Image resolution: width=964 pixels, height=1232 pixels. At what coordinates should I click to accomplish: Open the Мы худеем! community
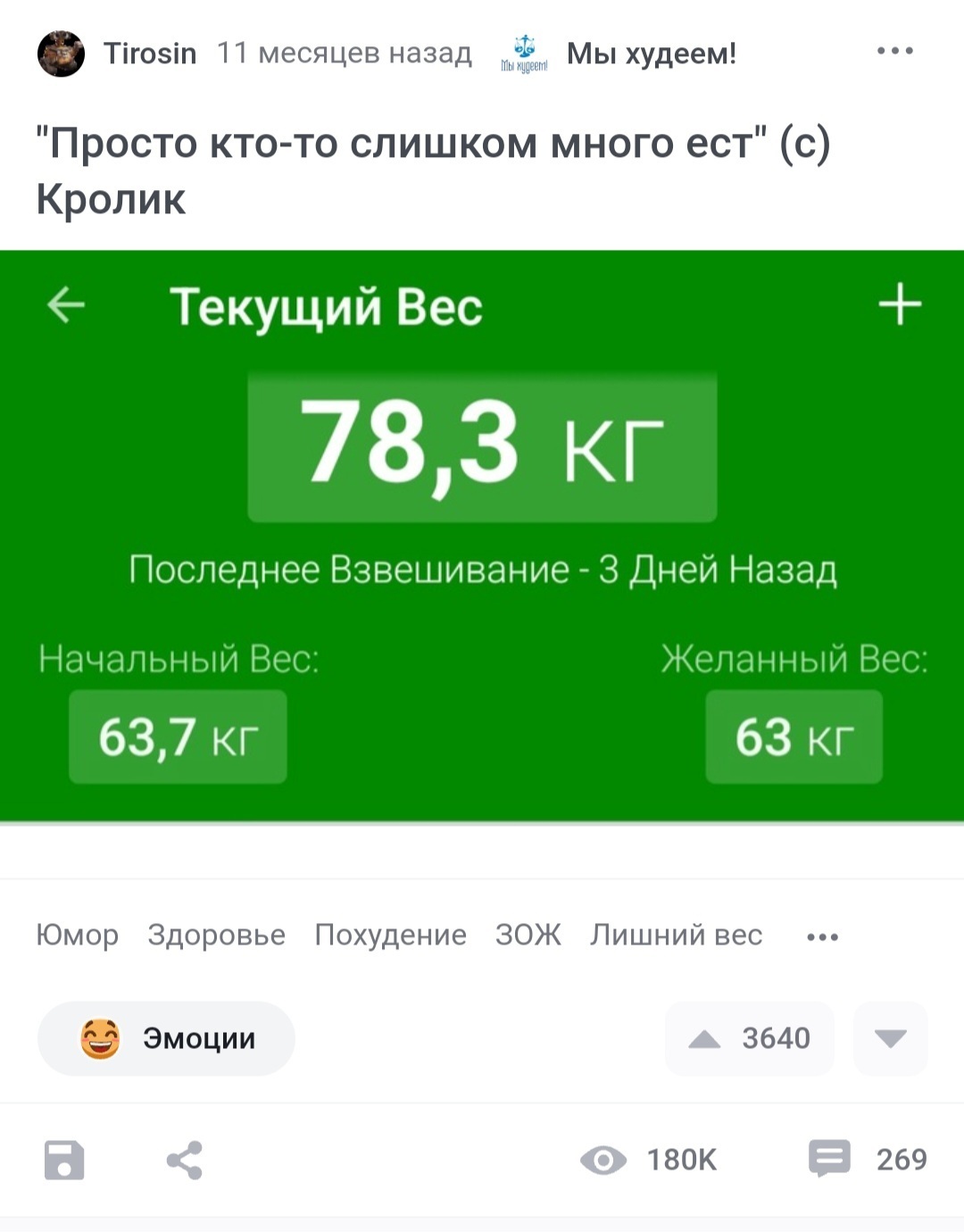pos(651,54)
